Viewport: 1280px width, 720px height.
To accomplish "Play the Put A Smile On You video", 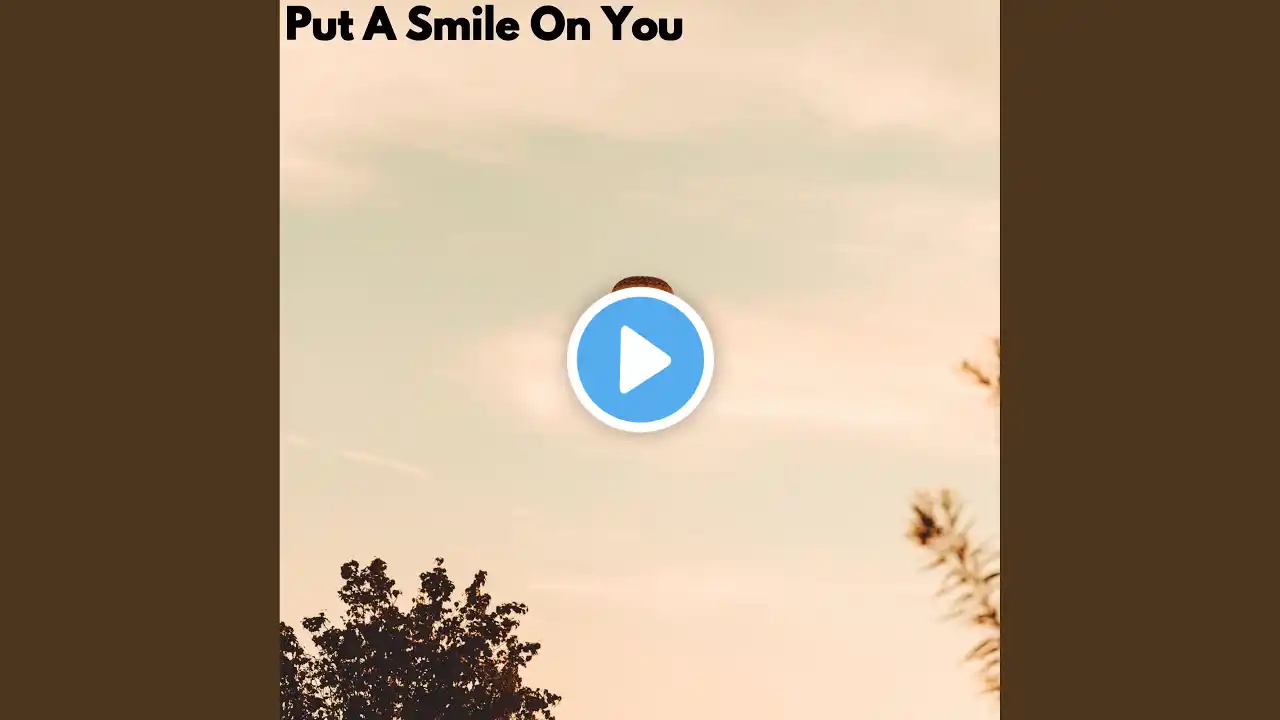I will [640, 359].
